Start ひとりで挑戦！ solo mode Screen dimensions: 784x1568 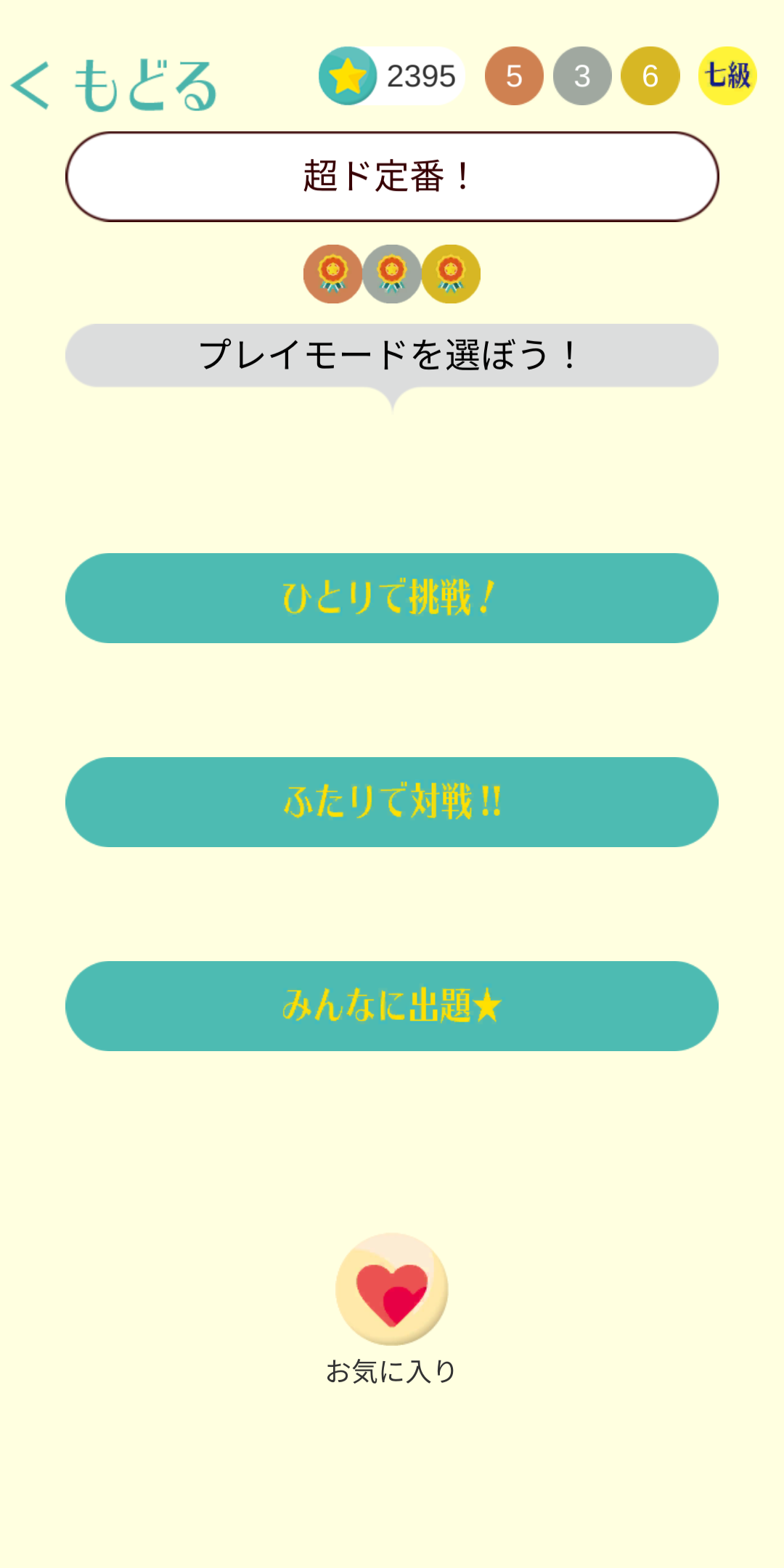pyautogui.click(x=392, y=597)
